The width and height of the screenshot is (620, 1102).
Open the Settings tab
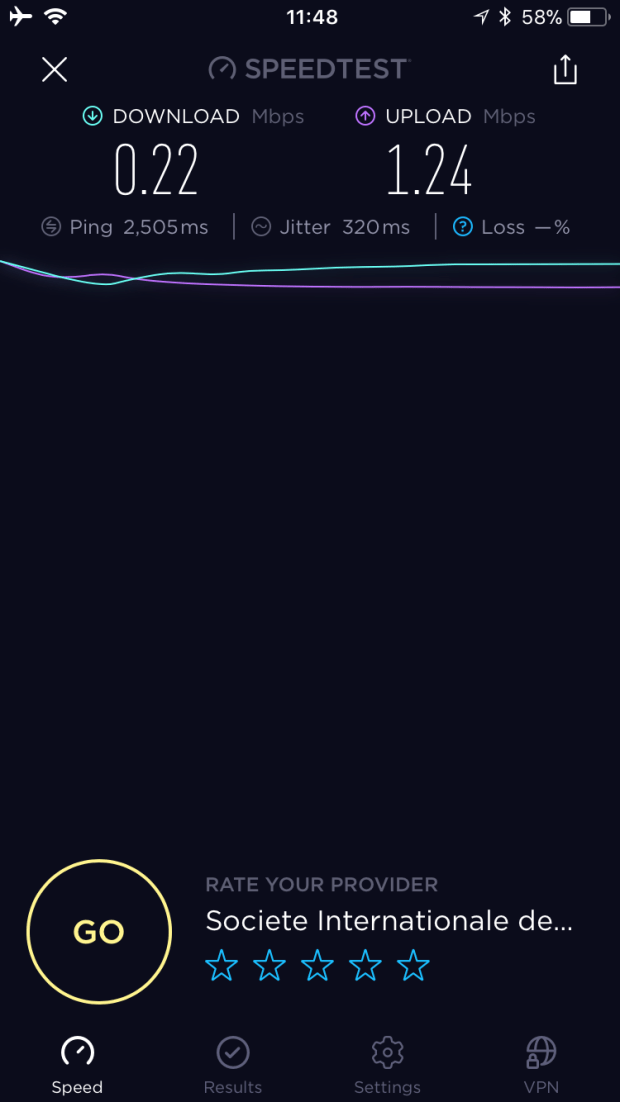pyautogui.click(x=387, y=1064)
